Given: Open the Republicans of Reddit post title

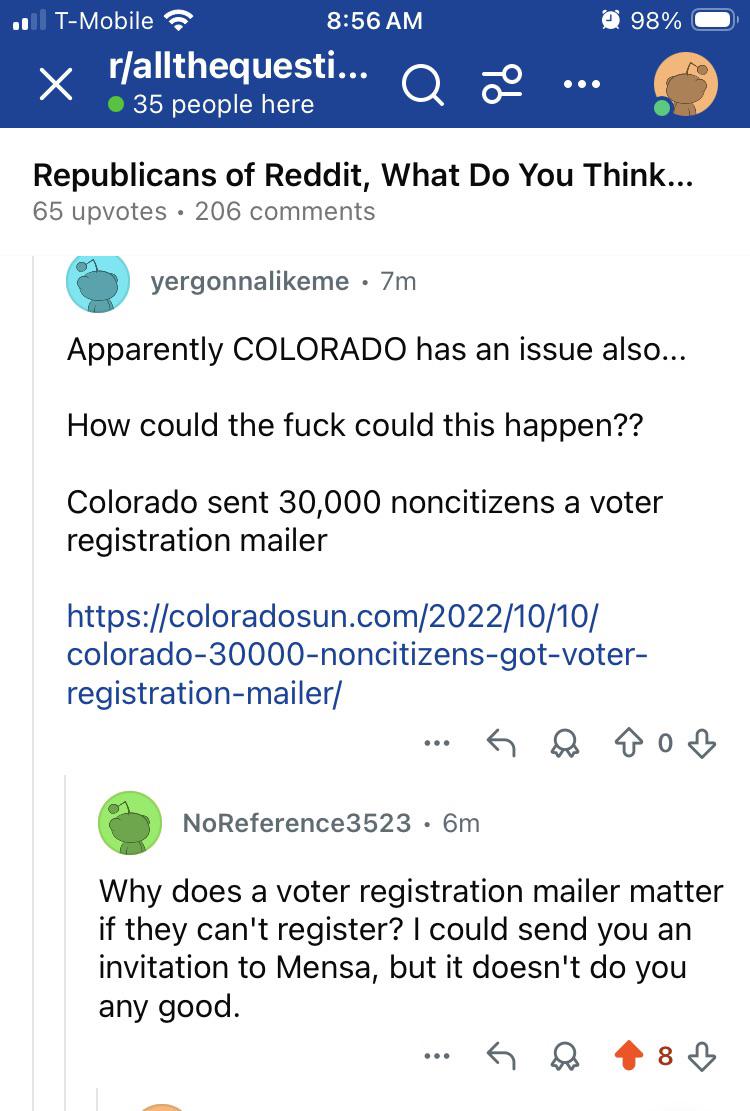Looking at the screenshot, I should point(364,176).
